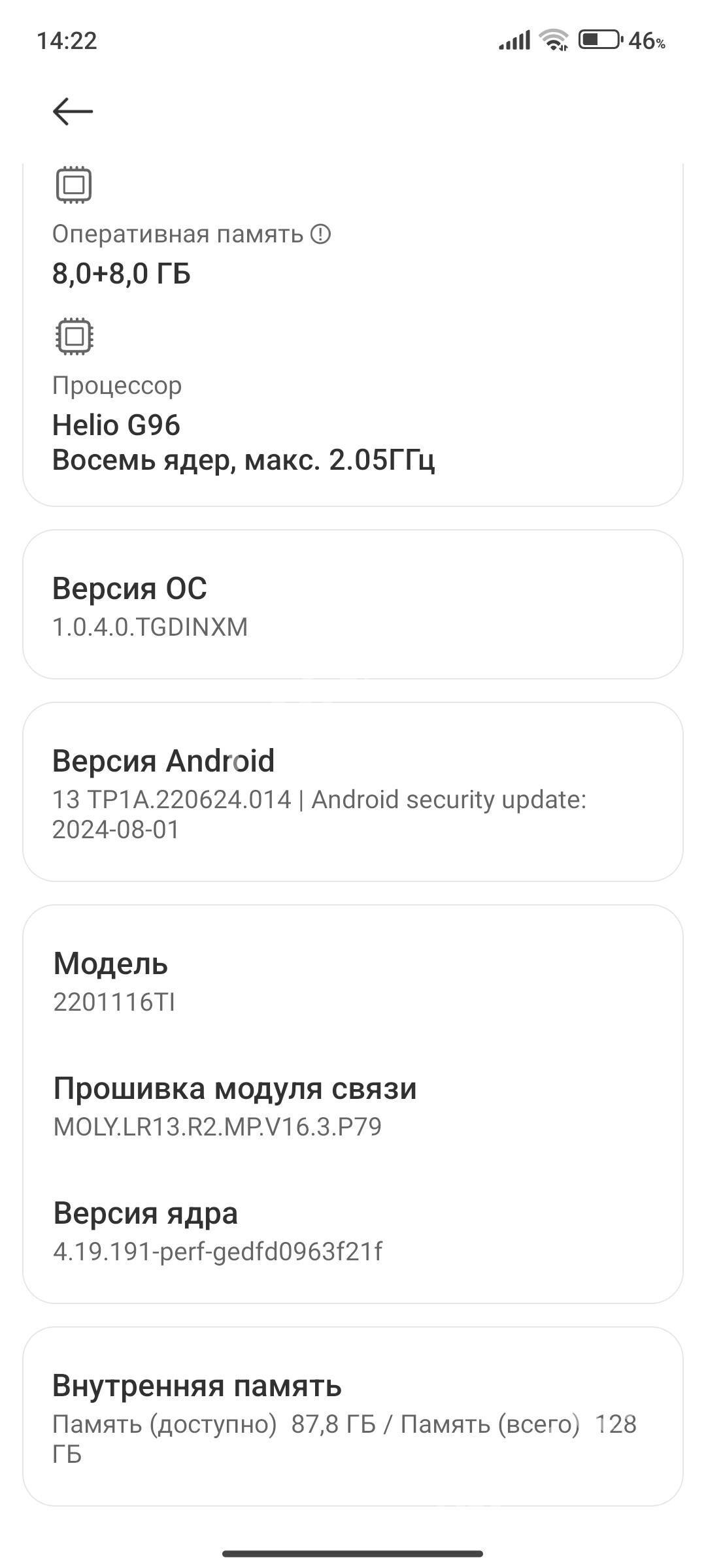
Task: Tap the Версия ОС row
Action: [353, 604]
